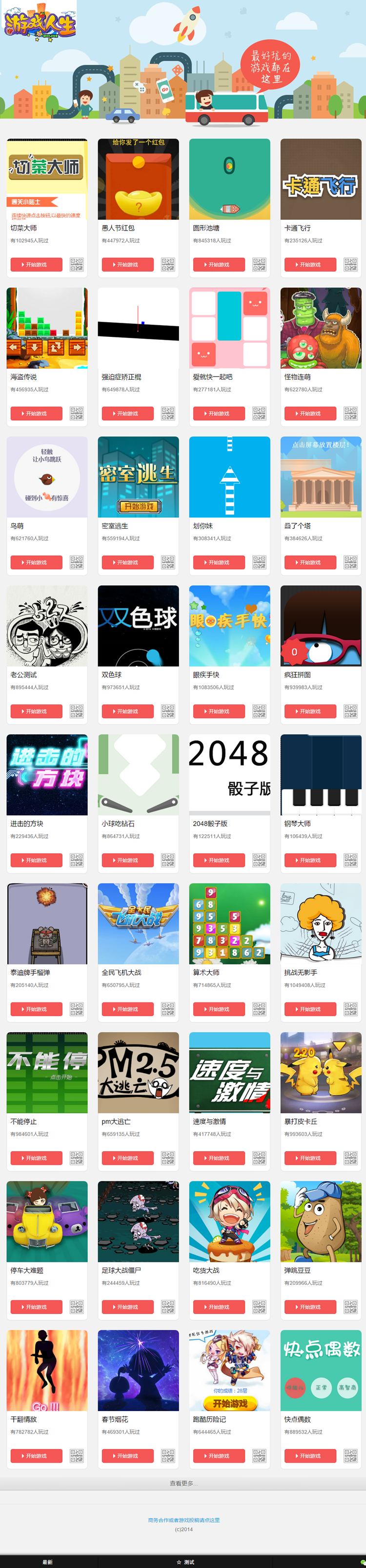
Task: Open the QR code icon for 鸟萌
Action: tap(76, 563)
